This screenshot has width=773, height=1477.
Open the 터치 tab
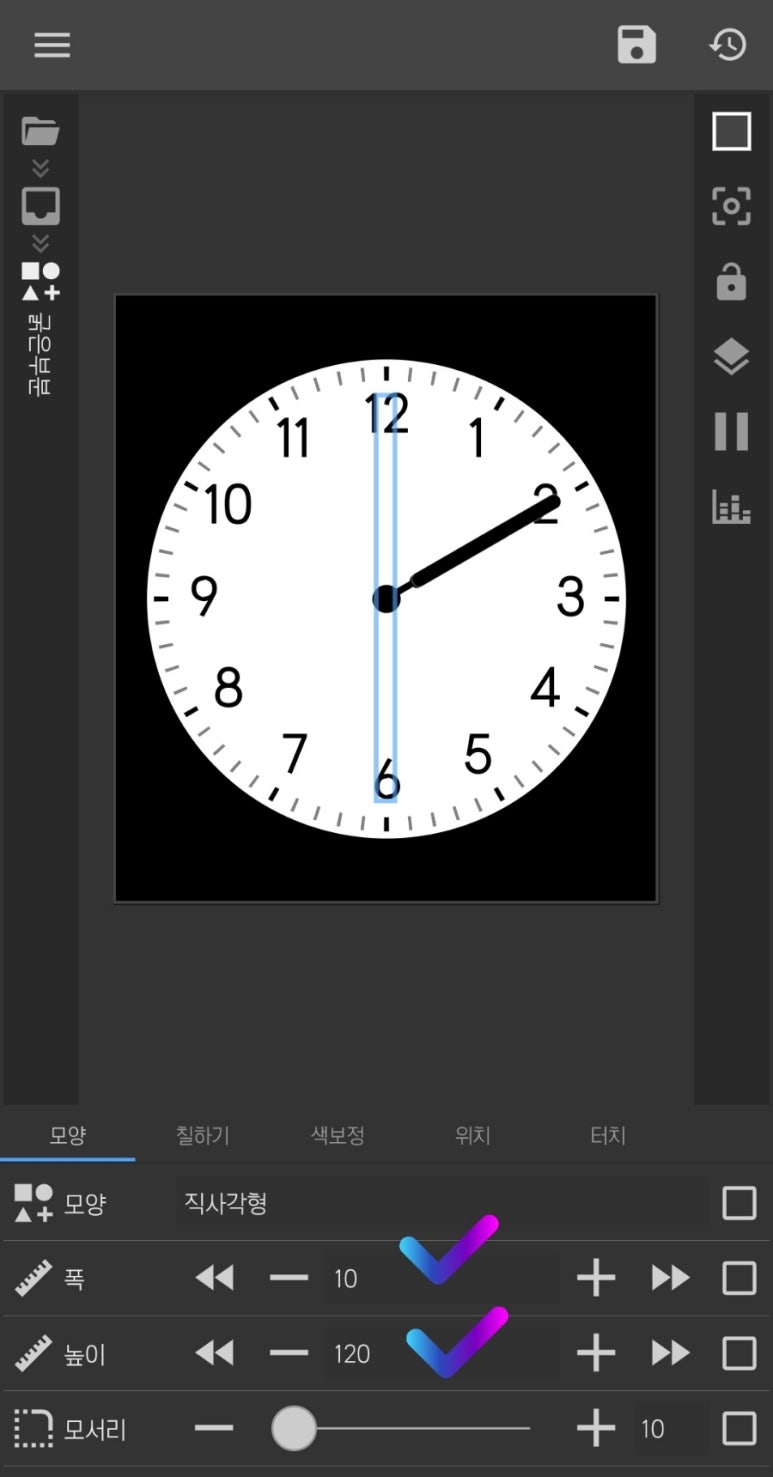click(607, 1136)
